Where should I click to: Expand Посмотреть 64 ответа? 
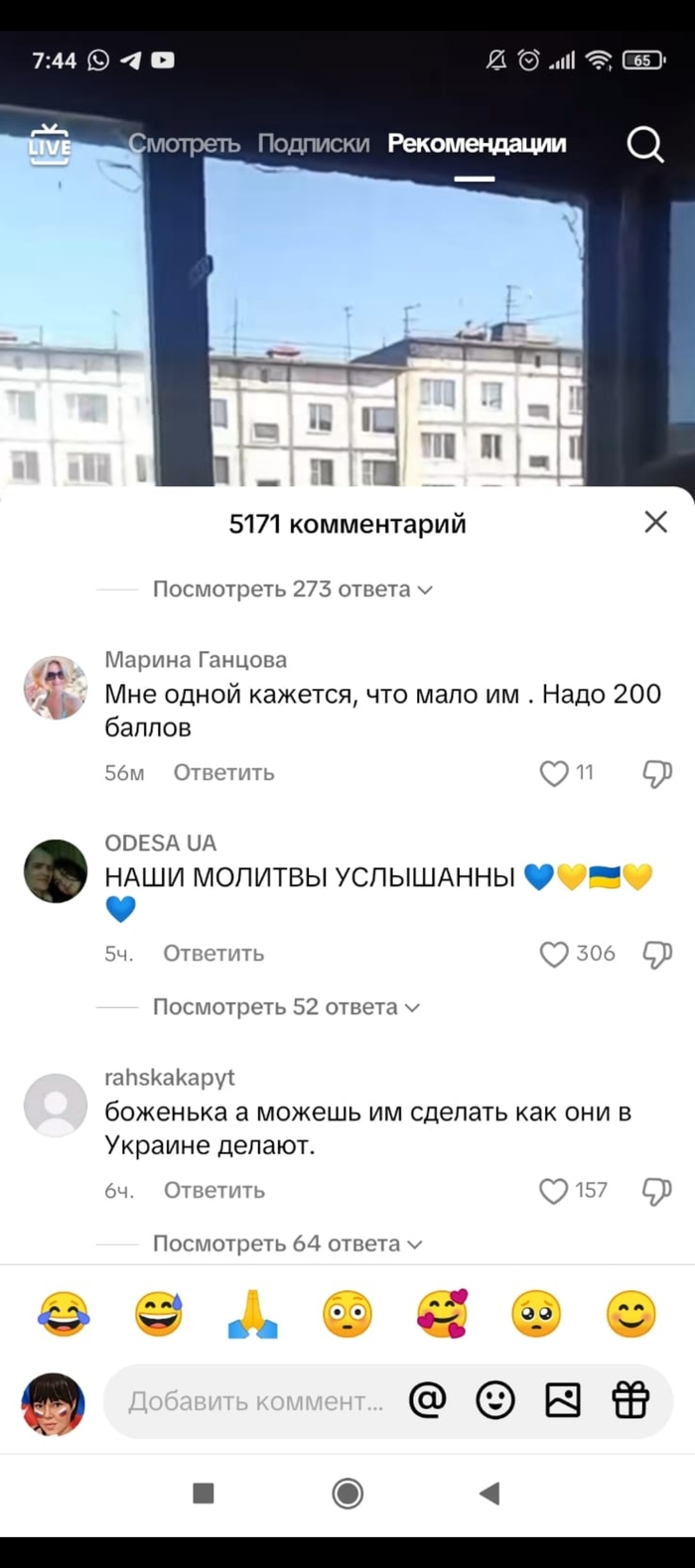286,1243
